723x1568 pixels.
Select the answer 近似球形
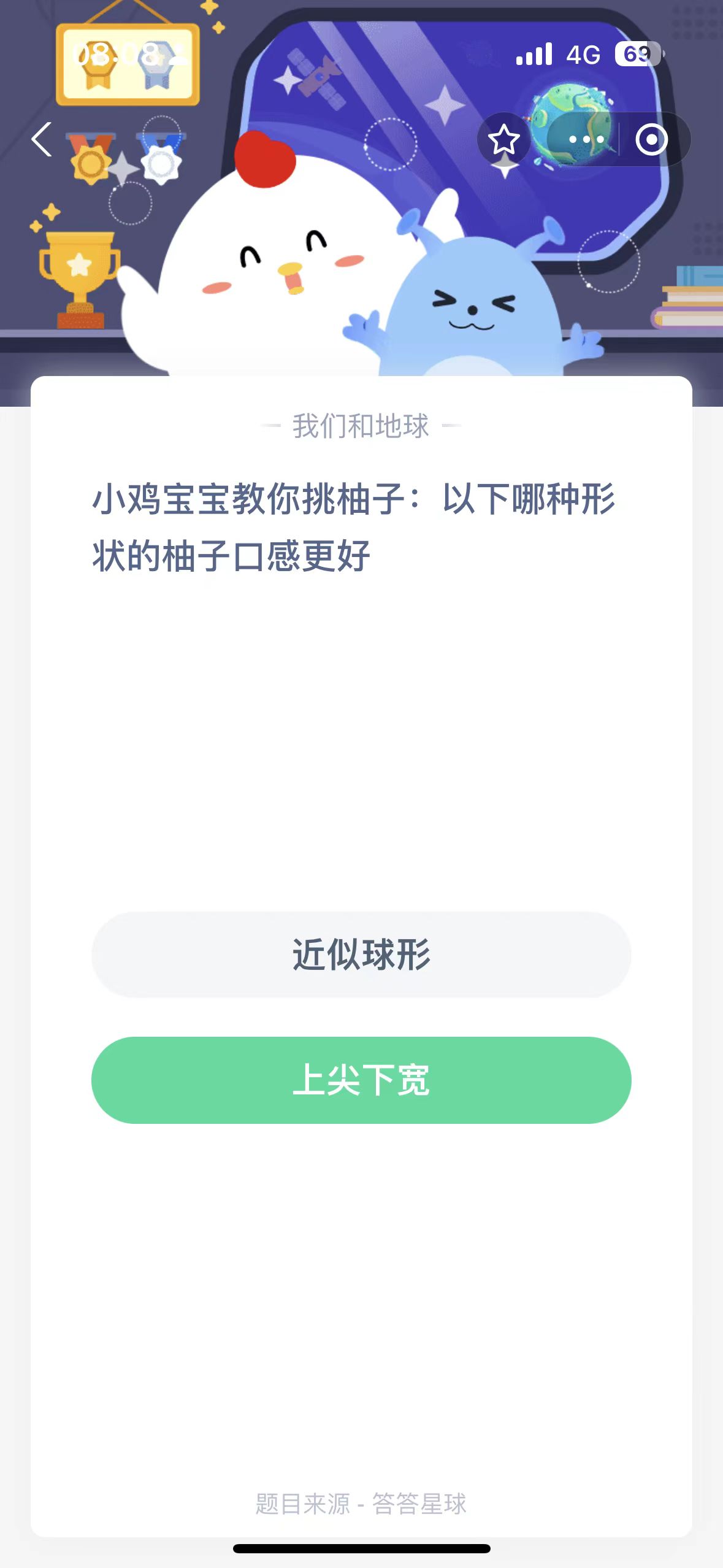click(361, 955)
